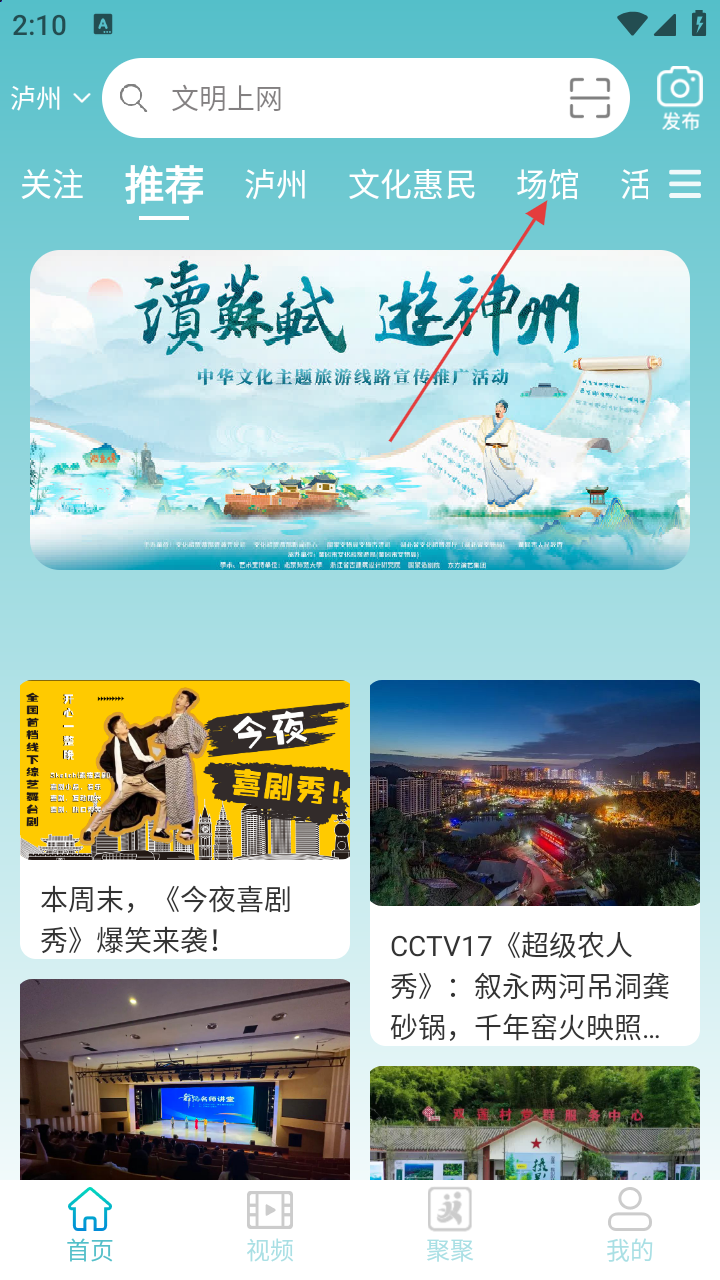Switch to the 关注 tab

pyautogui.click(x=52, y=185)
